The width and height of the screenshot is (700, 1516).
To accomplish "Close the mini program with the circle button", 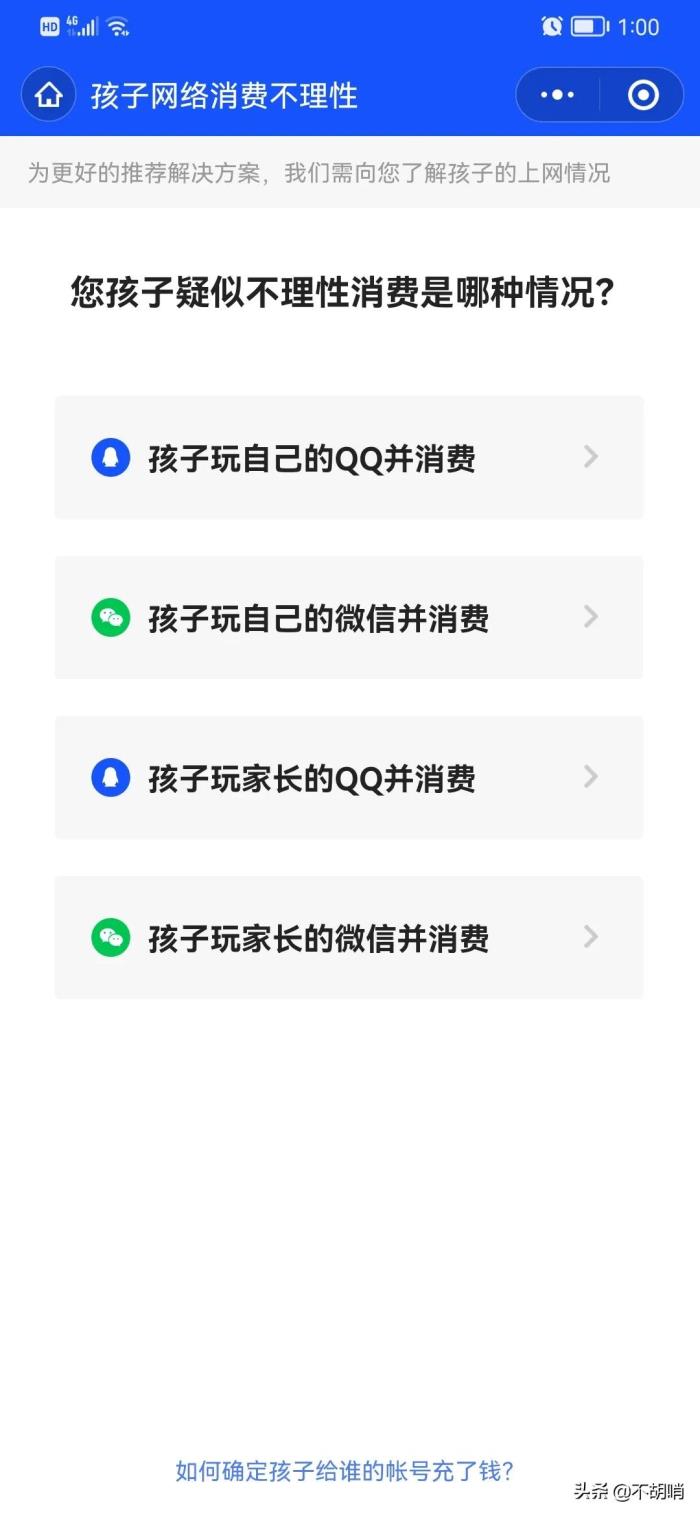I will tap(643, 95).
